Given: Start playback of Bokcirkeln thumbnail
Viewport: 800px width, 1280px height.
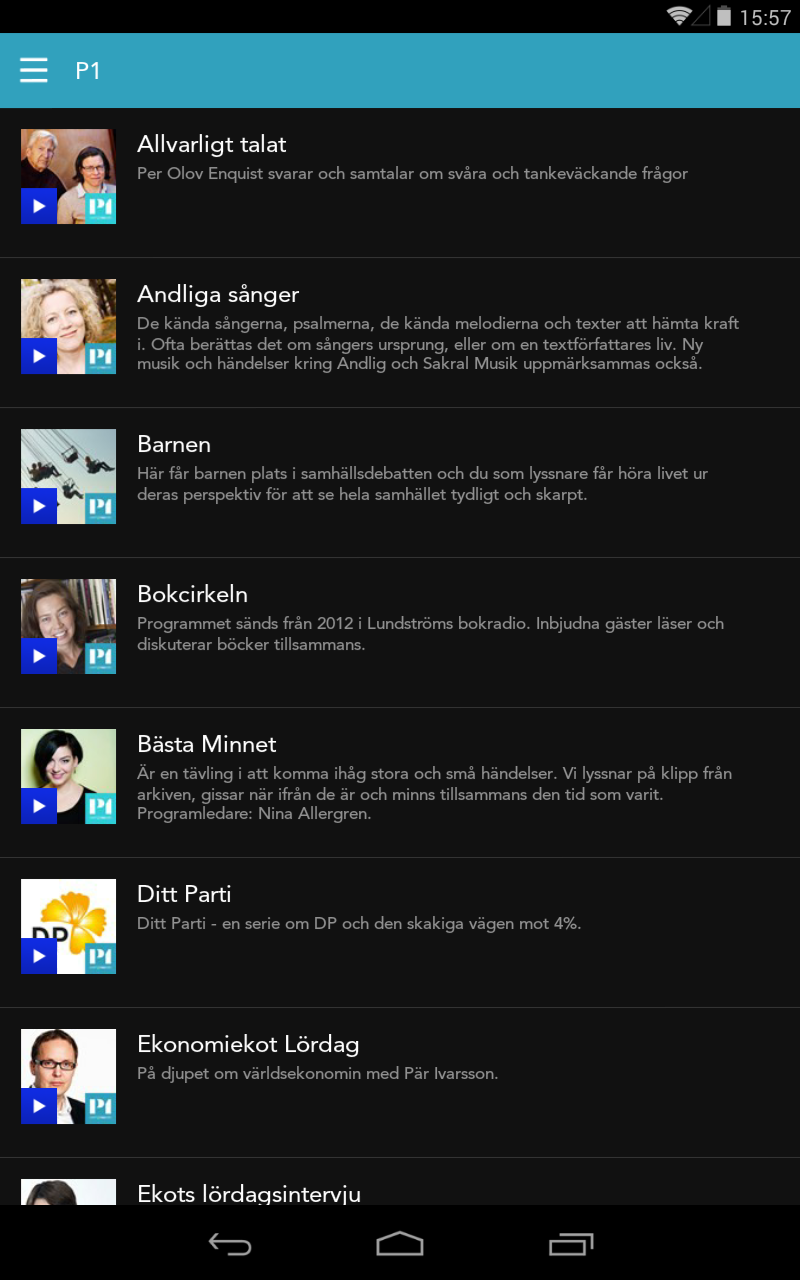Looking at the screenshot, I should pos(39,656).
